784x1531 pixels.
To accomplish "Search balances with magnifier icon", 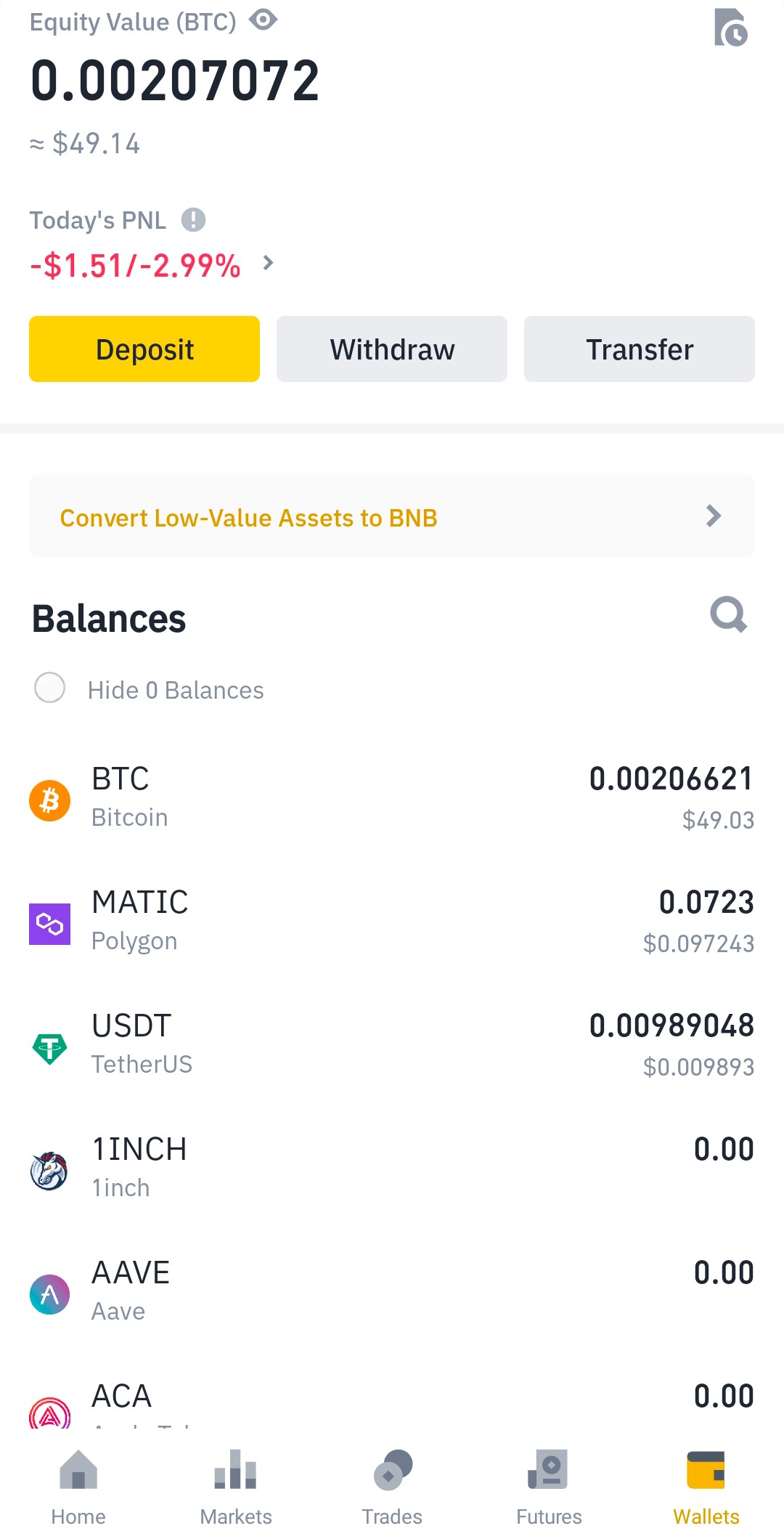I will click(729, 615).
